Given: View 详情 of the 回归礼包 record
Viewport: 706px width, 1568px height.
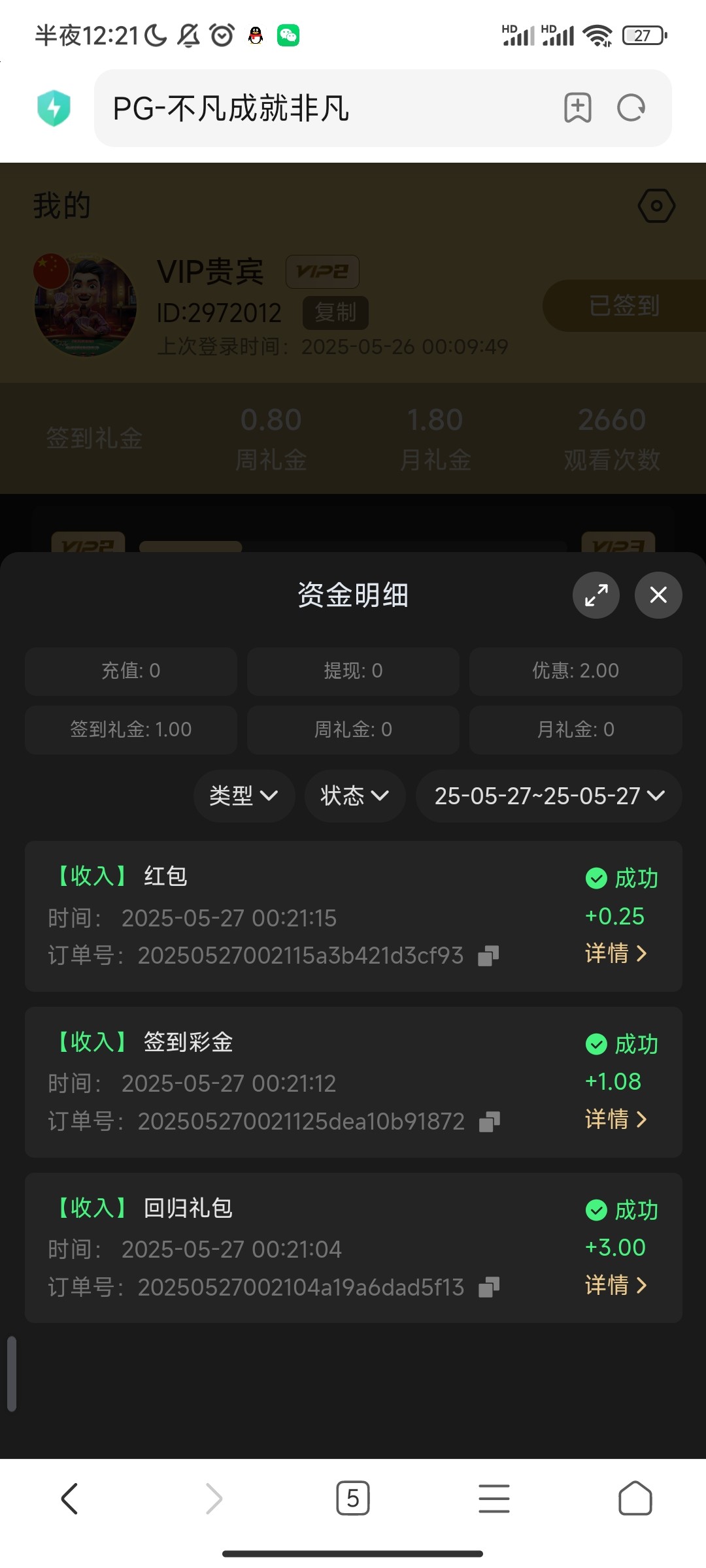Looking at the screenshot, I should (616, 1285).
